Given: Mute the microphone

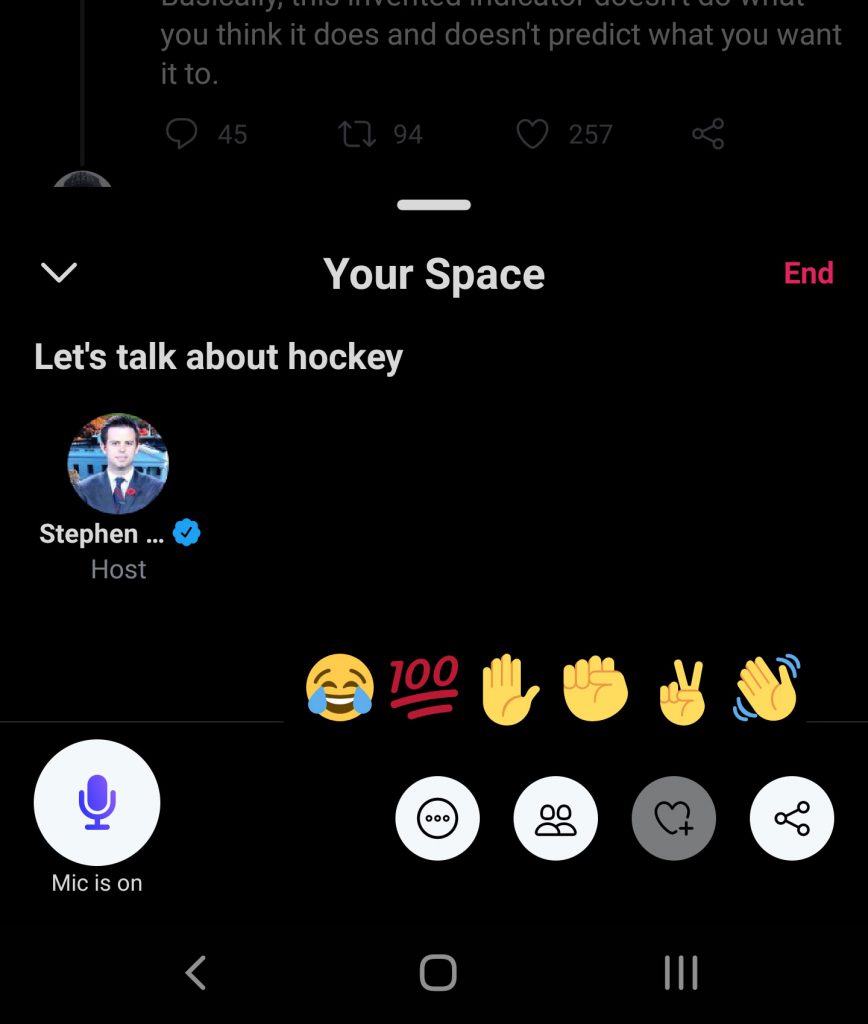Looking at the screenshot, I should (97, 802).
